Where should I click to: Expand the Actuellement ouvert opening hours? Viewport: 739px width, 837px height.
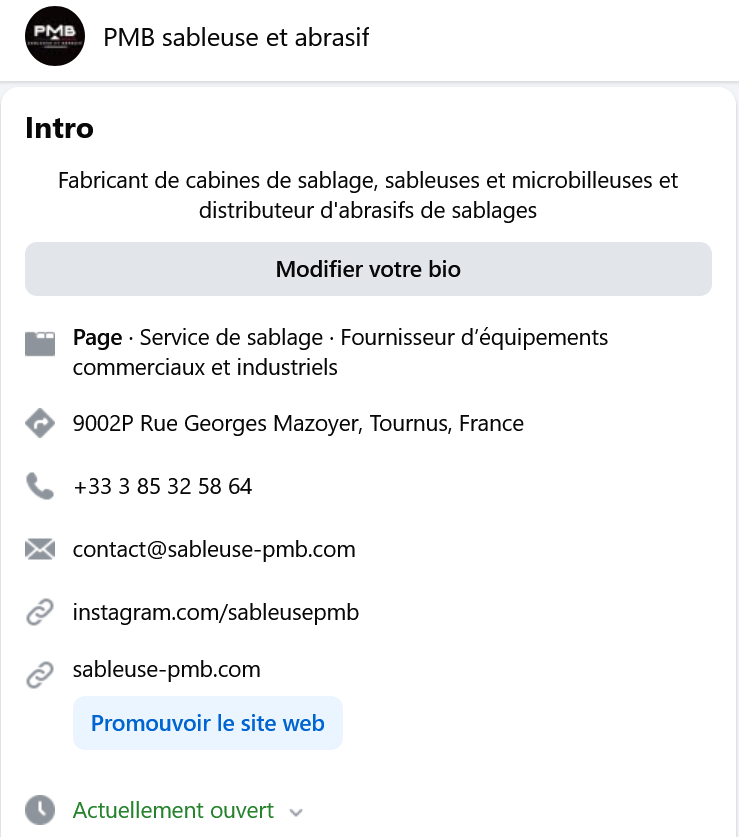tap(295, 812)
